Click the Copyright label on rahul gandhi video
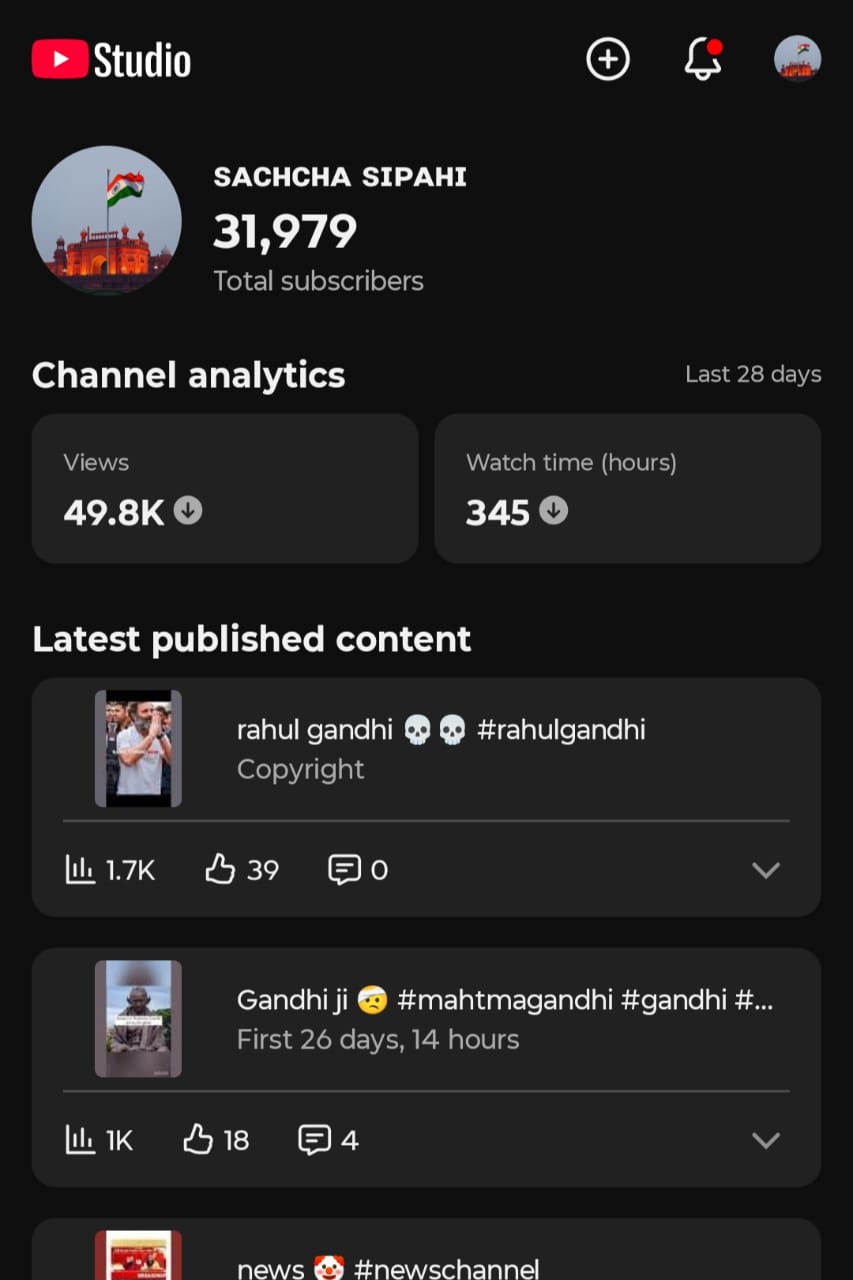 click(301, 769)
